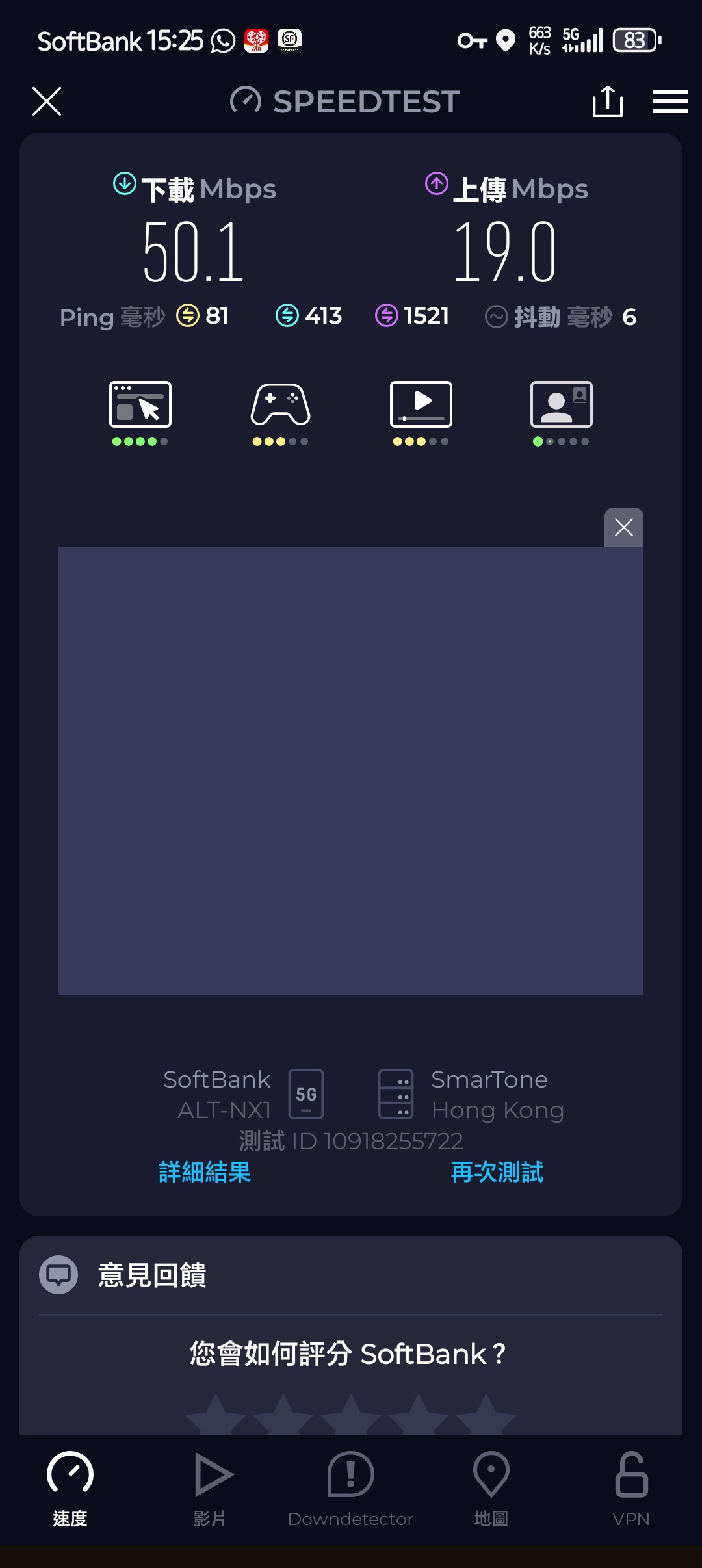The width and height of the screenshot is (702, 1568).
Task: Run 再次測試 test again
Action: [x=497, y=1172]
